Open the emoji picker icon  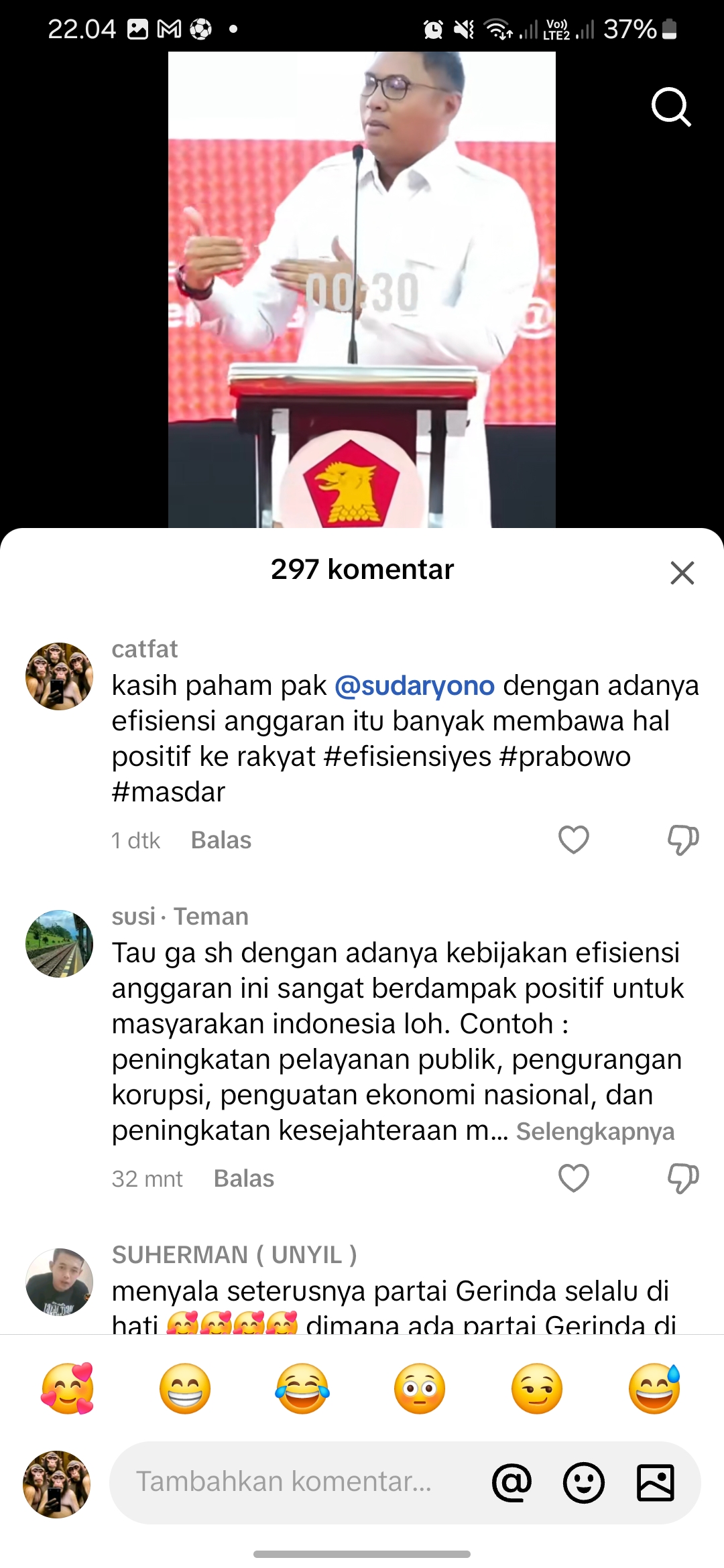[x=584, y=1482]
